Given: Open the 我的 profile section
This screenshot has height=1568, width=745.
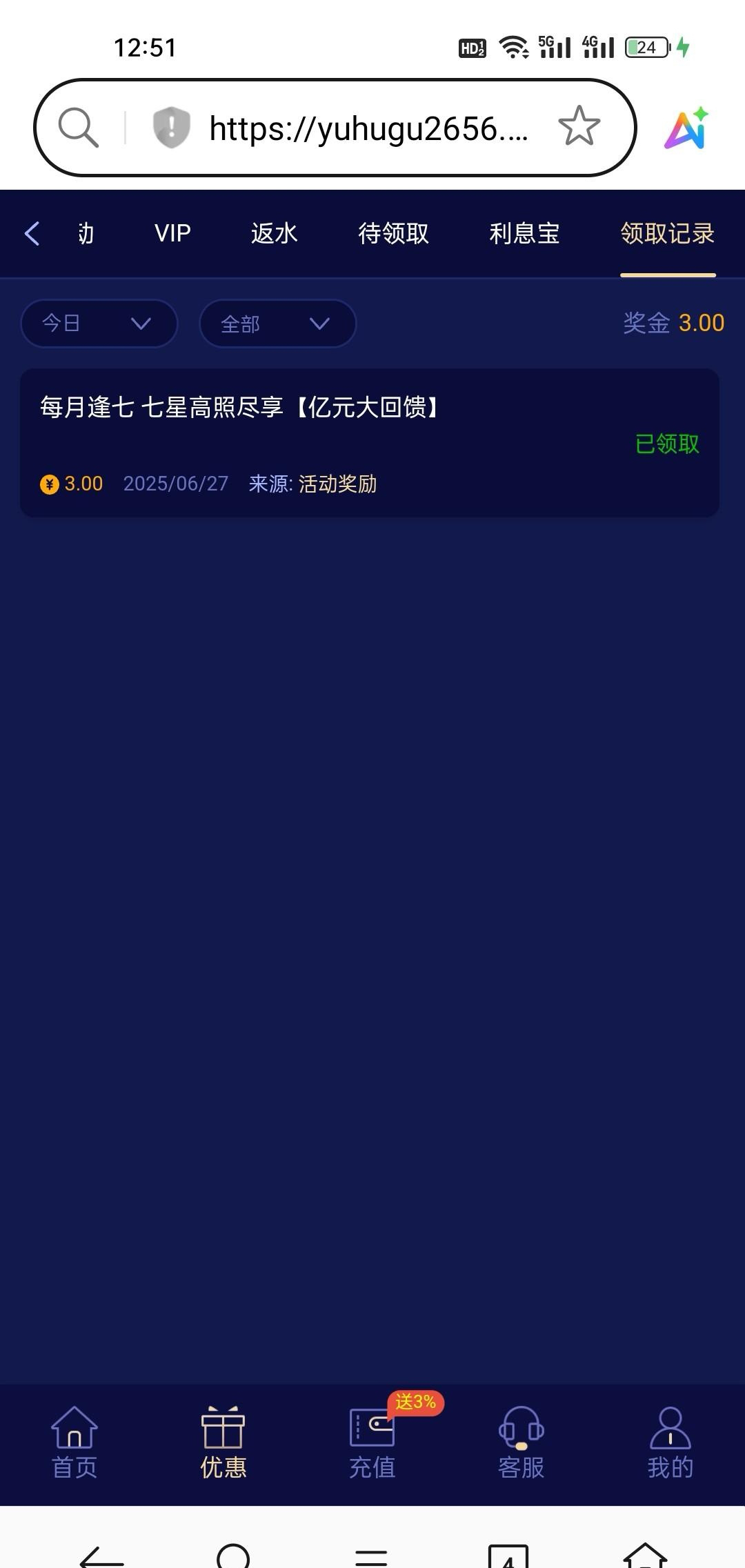Looking at the screenshot, I should (x=670, y=1444).
